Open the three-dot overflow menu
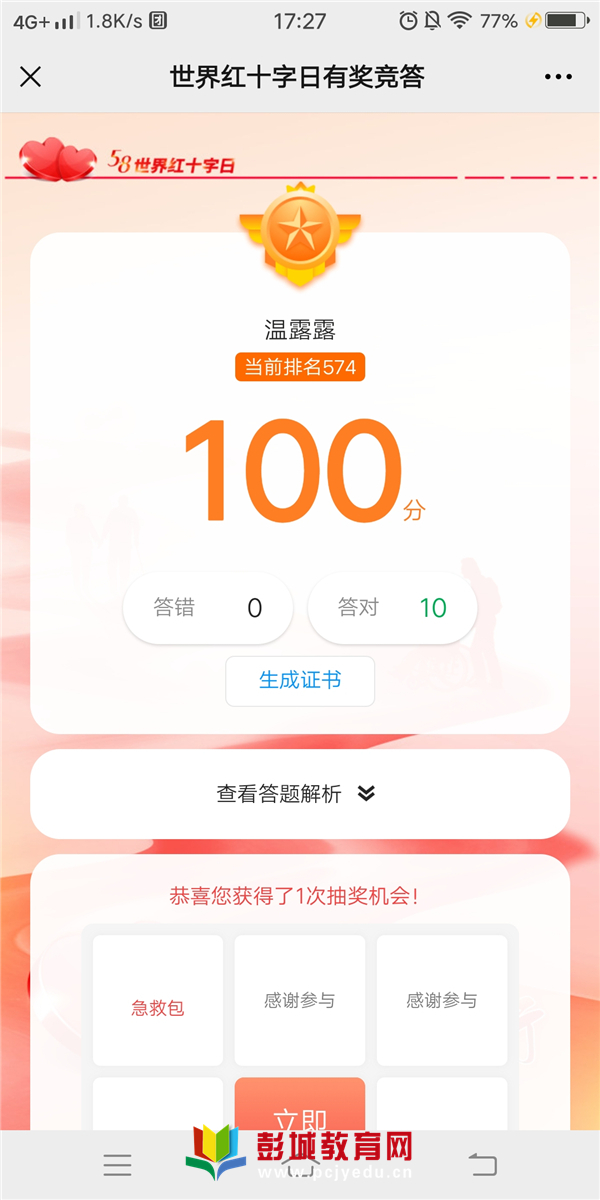Viewport: 600px width, 1200px height. pyautogui.click(x=559, y=77)
